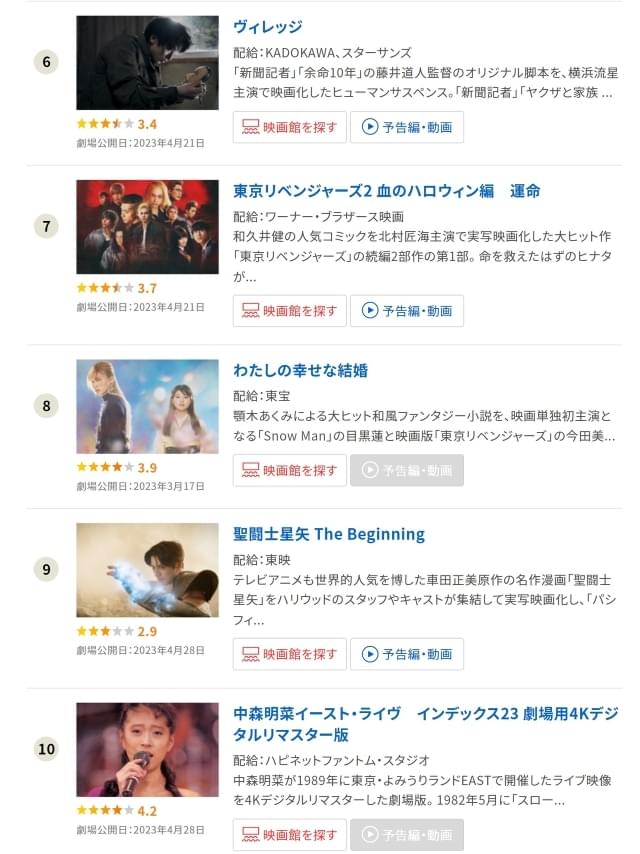
Task: Open 聖闘士星矢 The Beginning title link
Action: (x=328, y=534)
